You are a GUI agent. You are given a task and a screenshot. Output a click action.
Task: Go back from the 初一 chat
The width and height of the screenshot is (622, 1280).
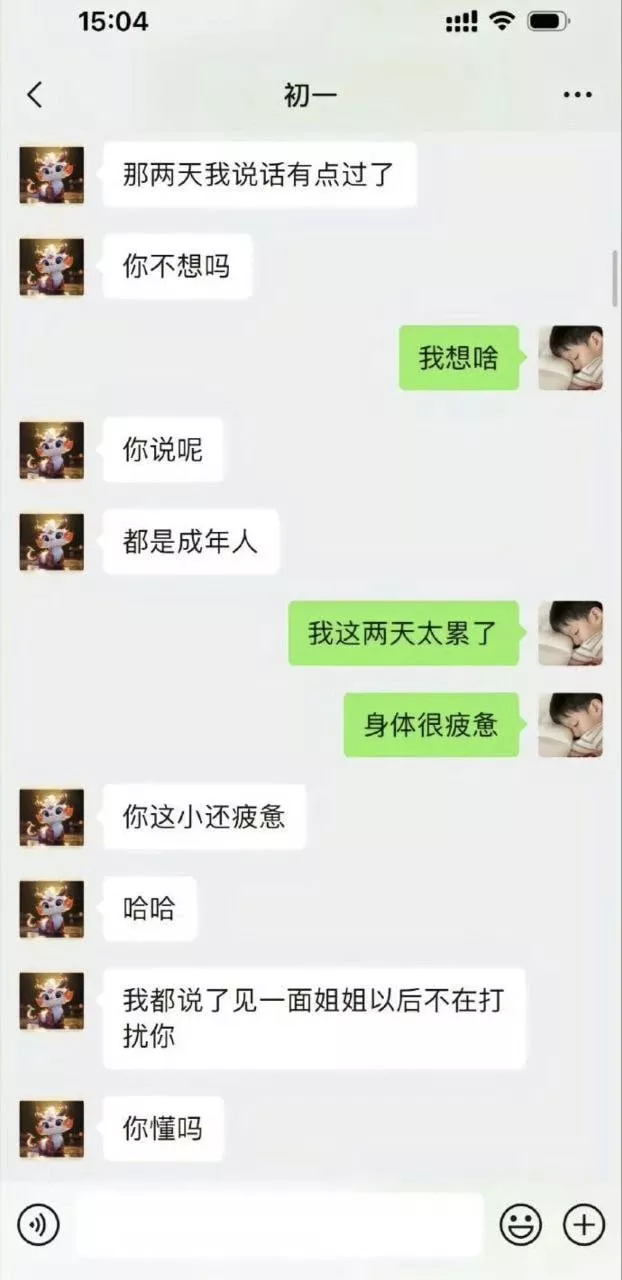(35, 95)
